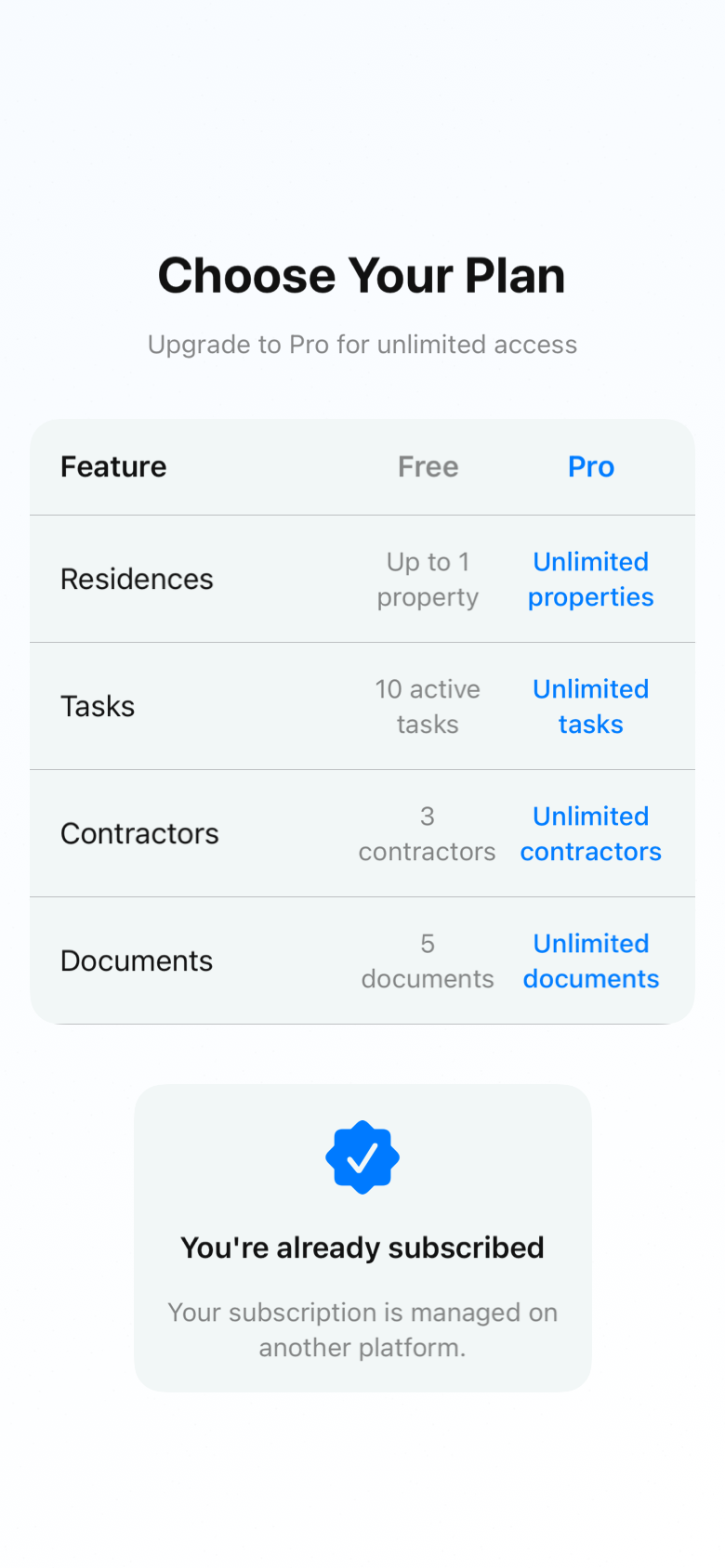Click Unlimited tasks in the Pro column

click(x=590, y=706)
